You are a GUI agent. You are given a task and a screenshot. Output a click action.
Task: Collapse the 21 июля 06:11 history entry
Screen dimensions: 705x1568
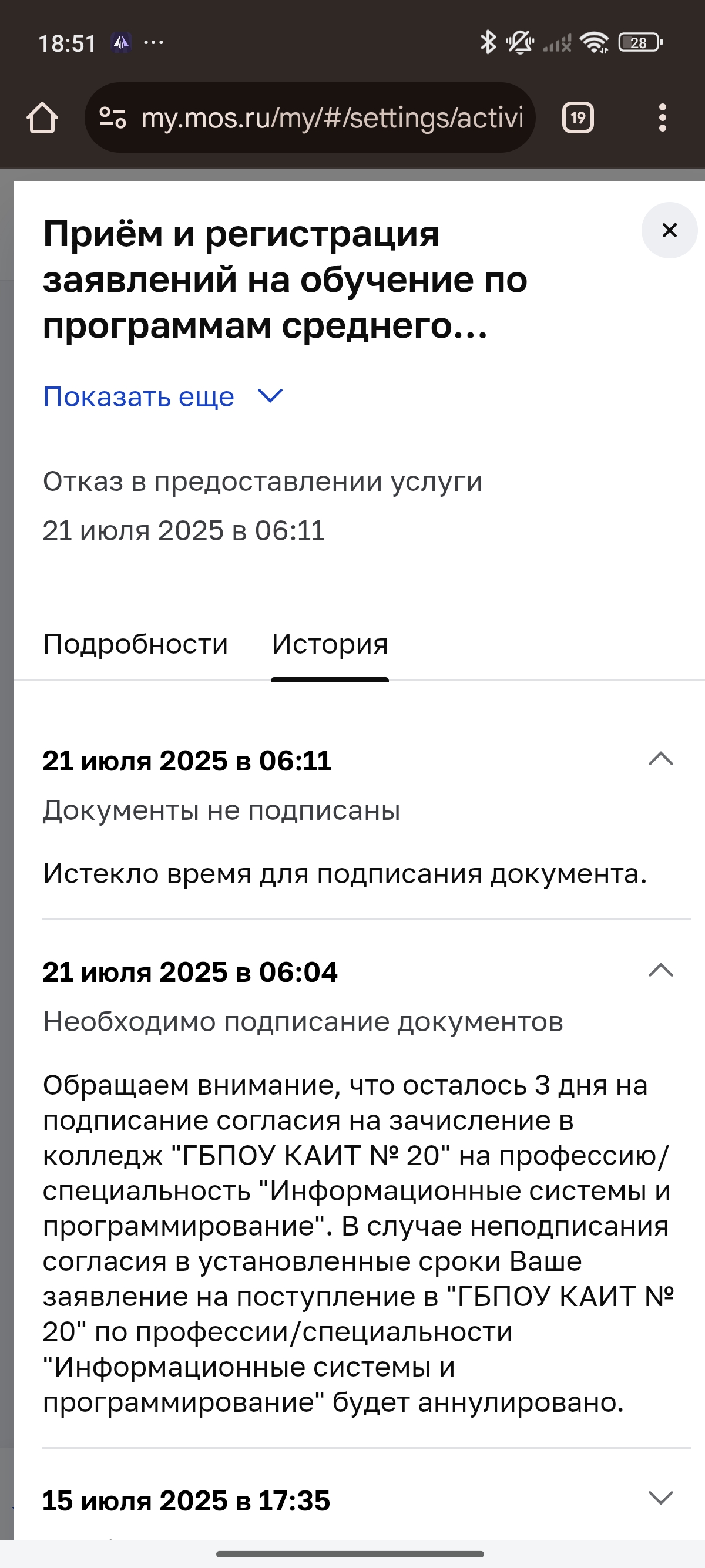(x=660, y=760)
